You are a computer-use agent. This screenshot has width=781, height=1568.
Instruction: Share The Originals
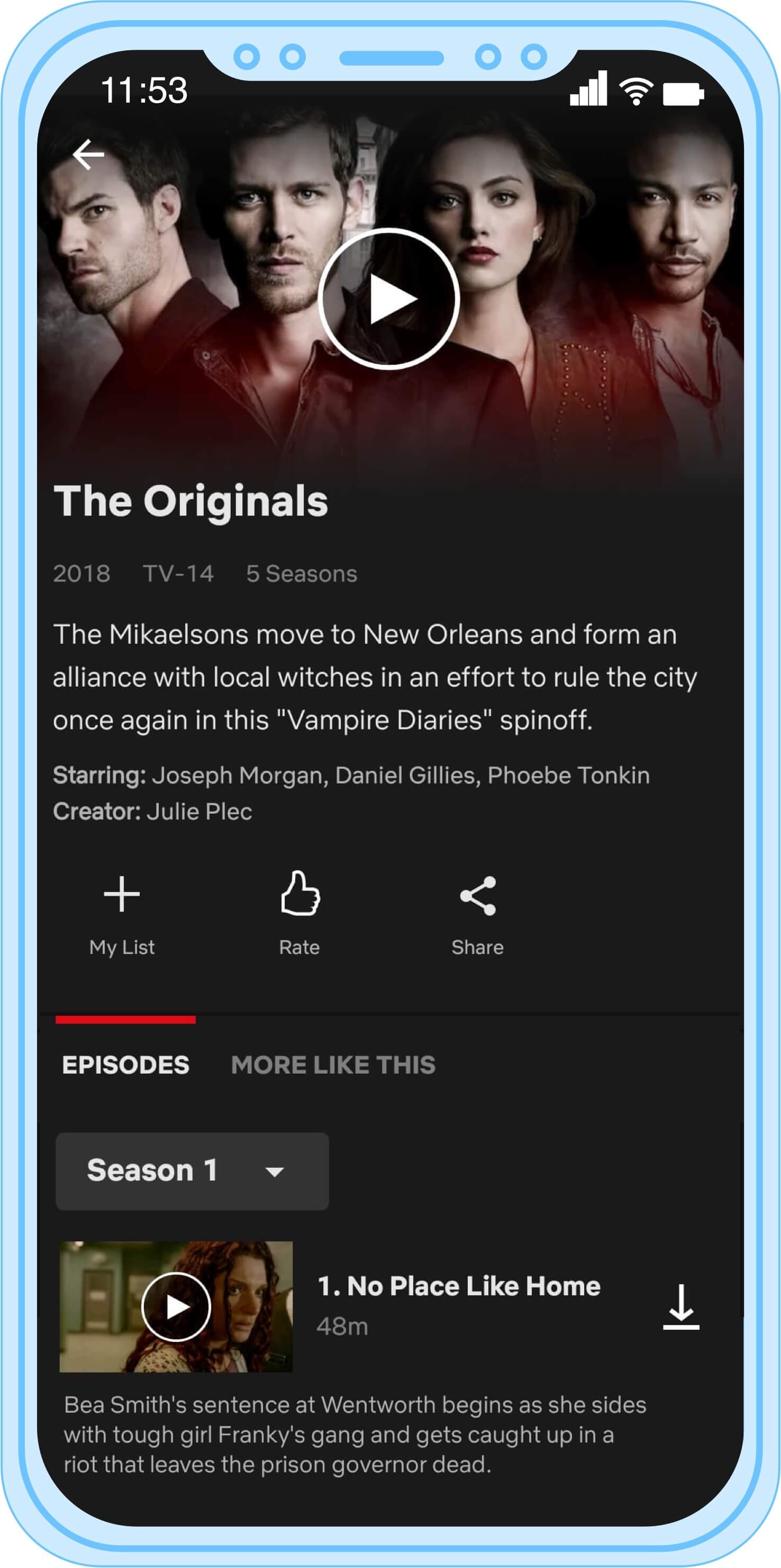click(477, 911)
